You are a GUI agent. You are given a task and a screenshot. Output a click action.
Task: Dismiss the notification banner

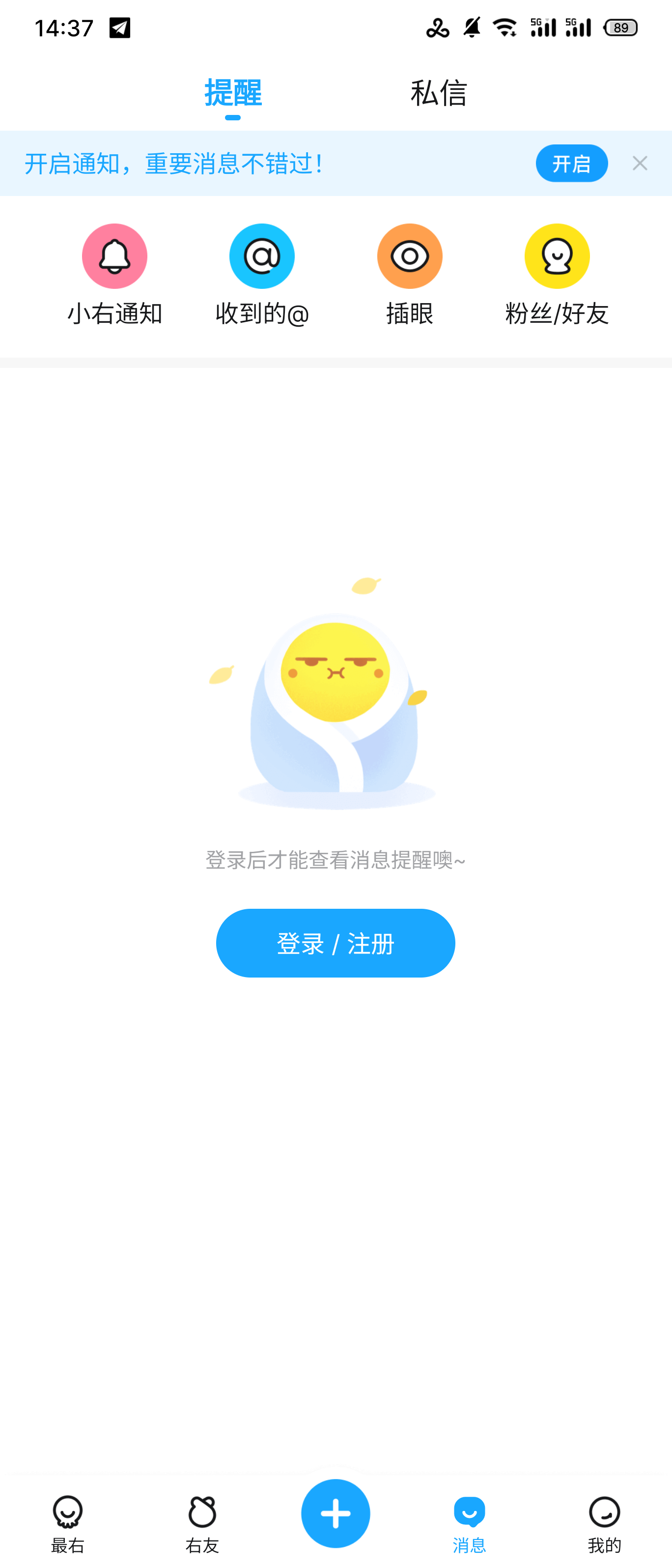pos(639,163)
